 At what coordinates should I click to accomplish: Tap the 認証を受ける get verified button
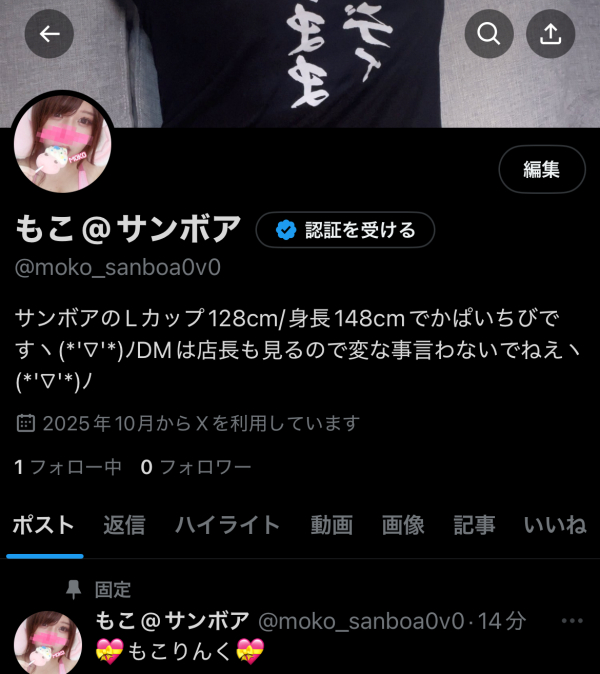click(345, 230)
